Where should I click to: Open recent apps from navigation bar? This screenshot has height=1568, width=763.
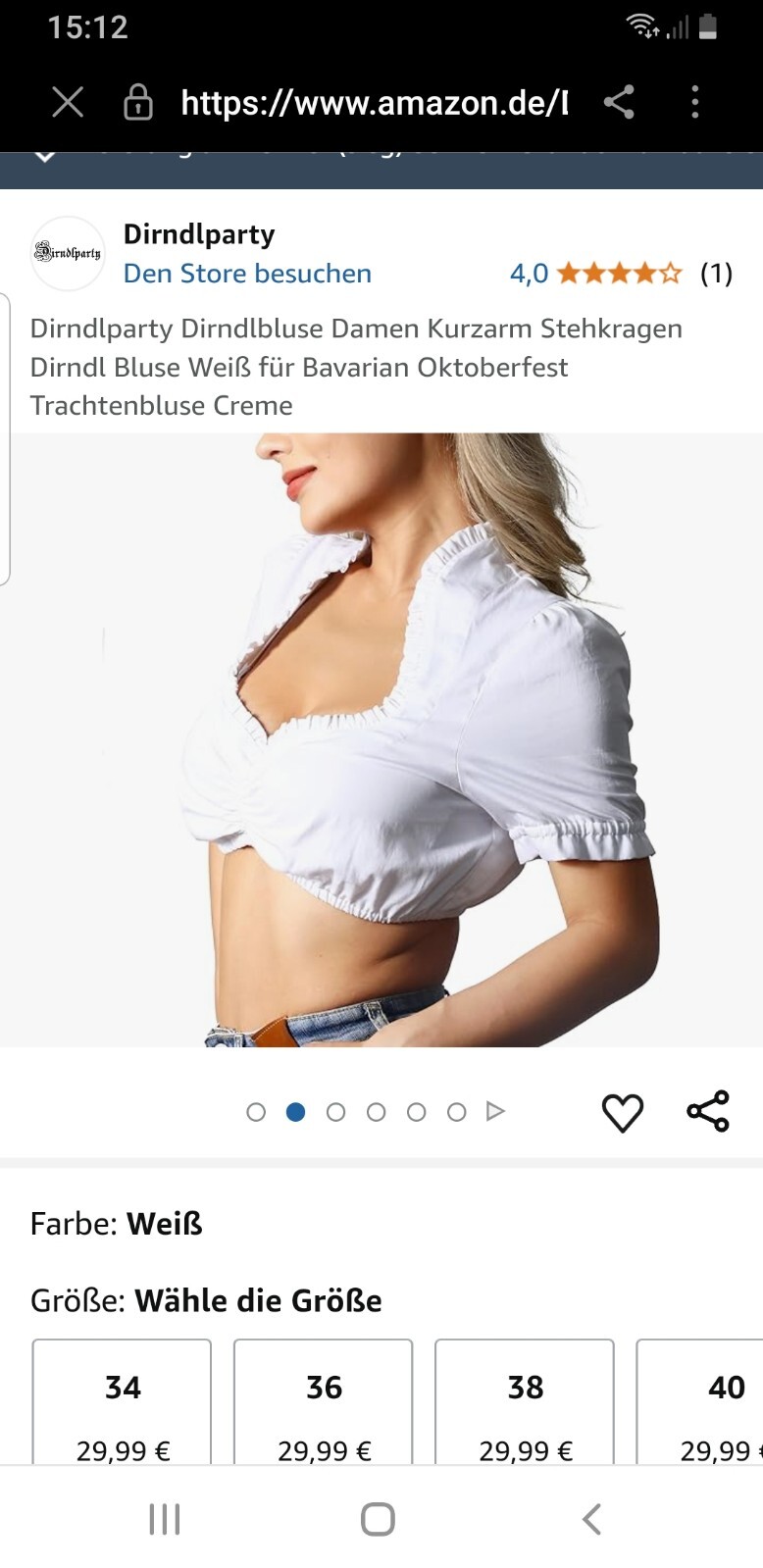coord(165,1519)
